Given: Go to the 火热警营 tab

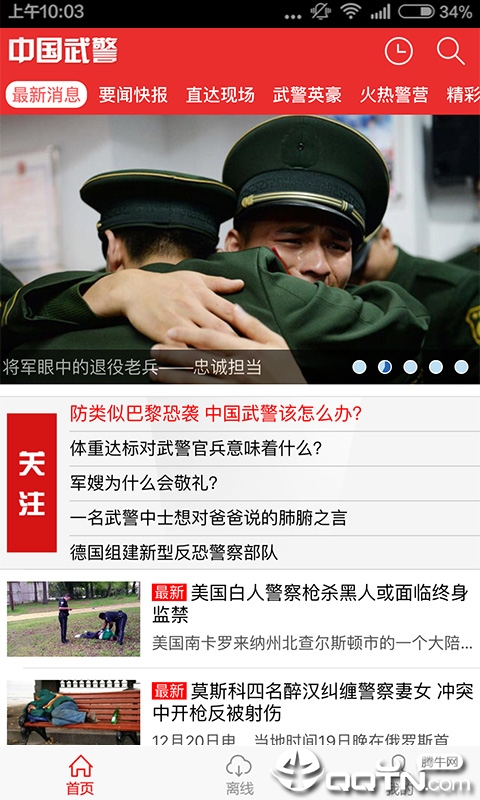Looking at the screenshot, I should point(394,94).
